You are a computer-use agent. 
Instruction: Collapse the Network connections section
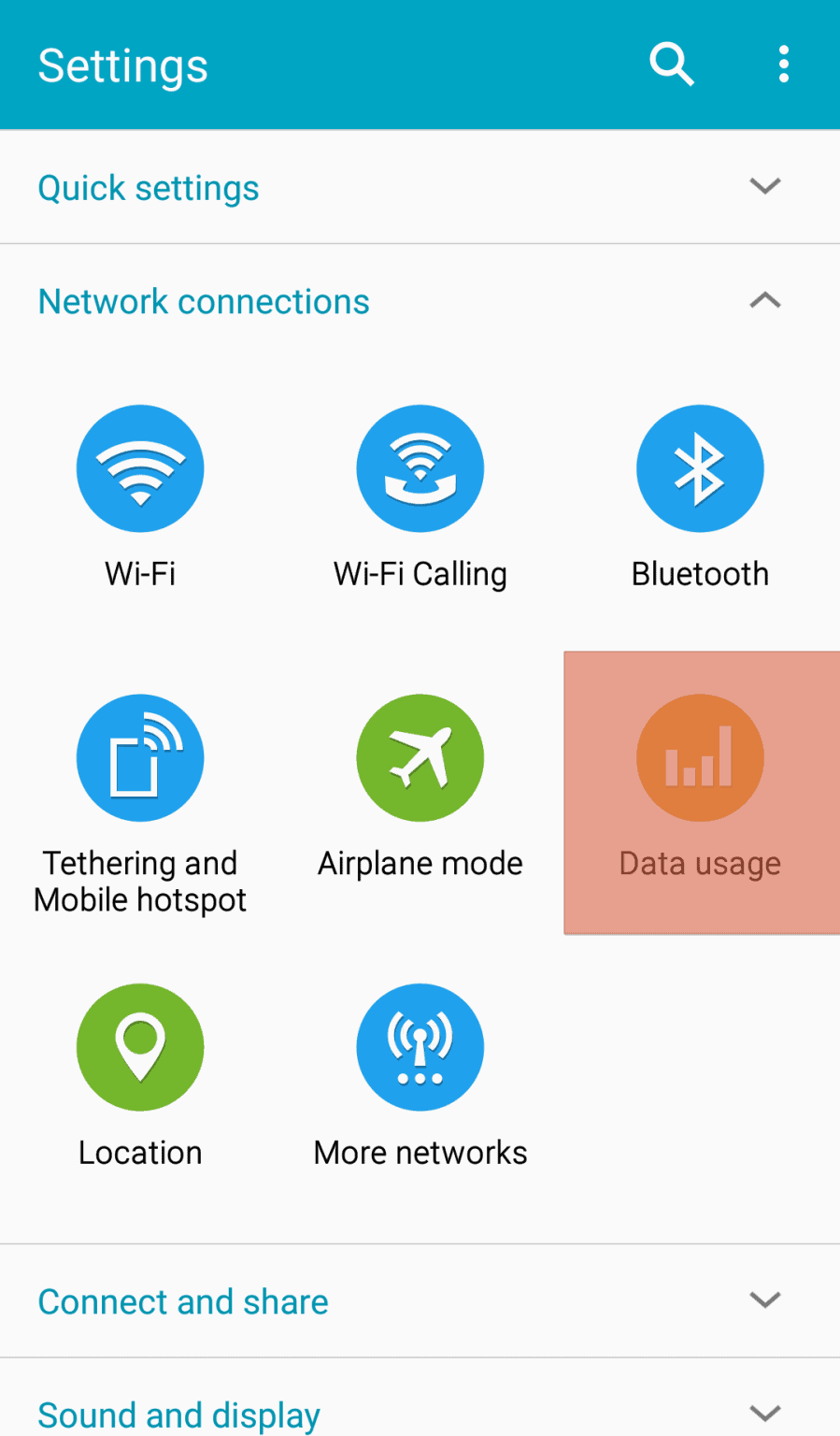pyautogui.click(x=764, y=301)
